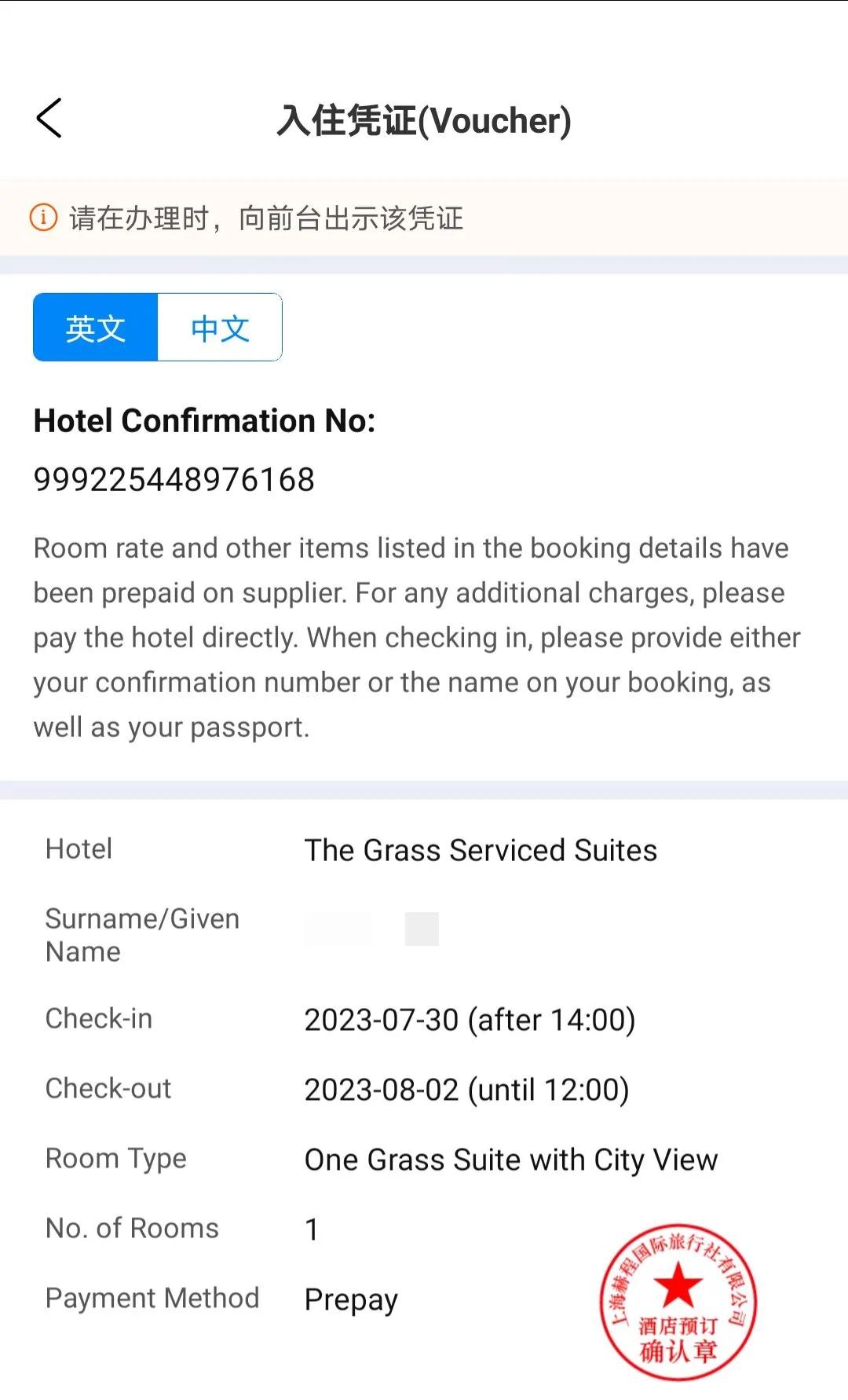Select the Room Type One Grass Suite with City View
The height and width of the screenshot is (1400, 848).
(510, 1159)
